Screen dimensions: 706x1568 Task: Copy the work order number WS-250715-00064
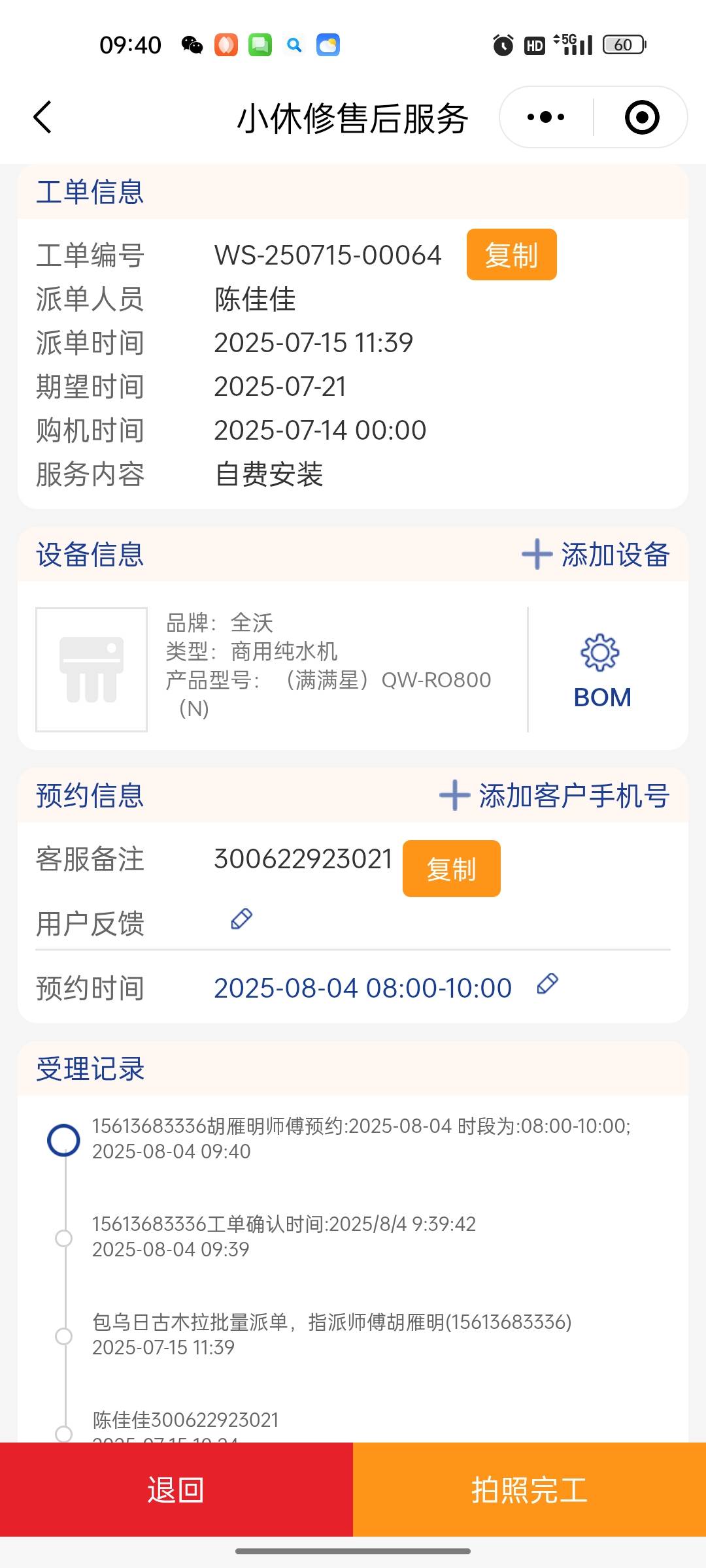[x=511, y=255]
